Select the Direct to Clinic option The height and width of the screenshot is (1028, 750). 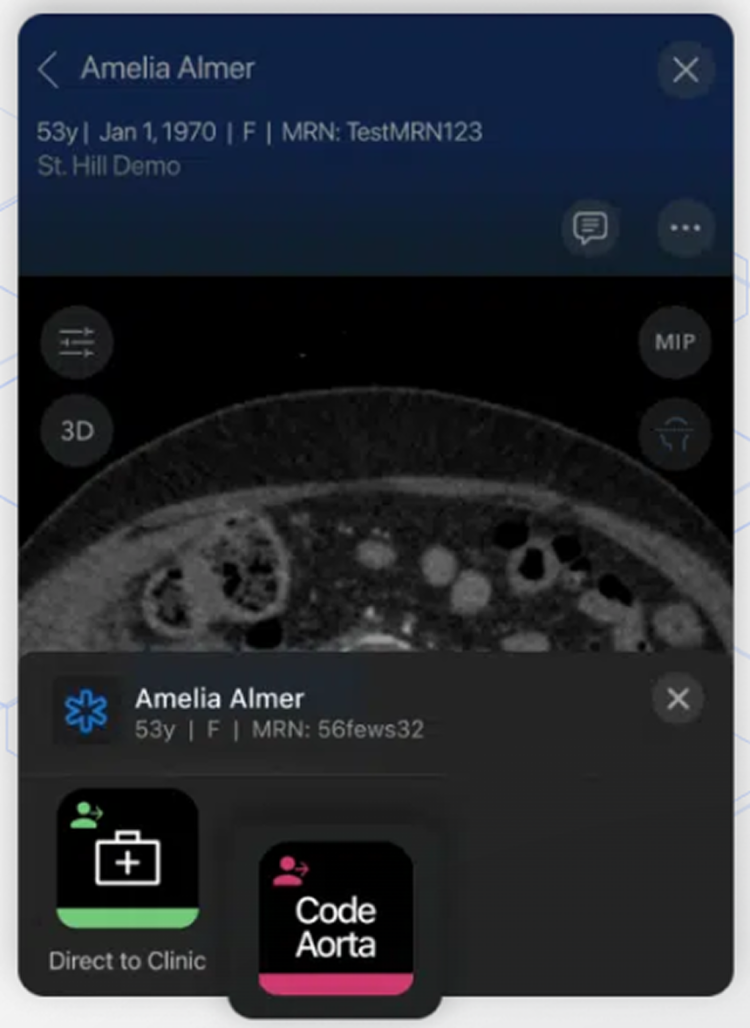[x=127, y=860]
